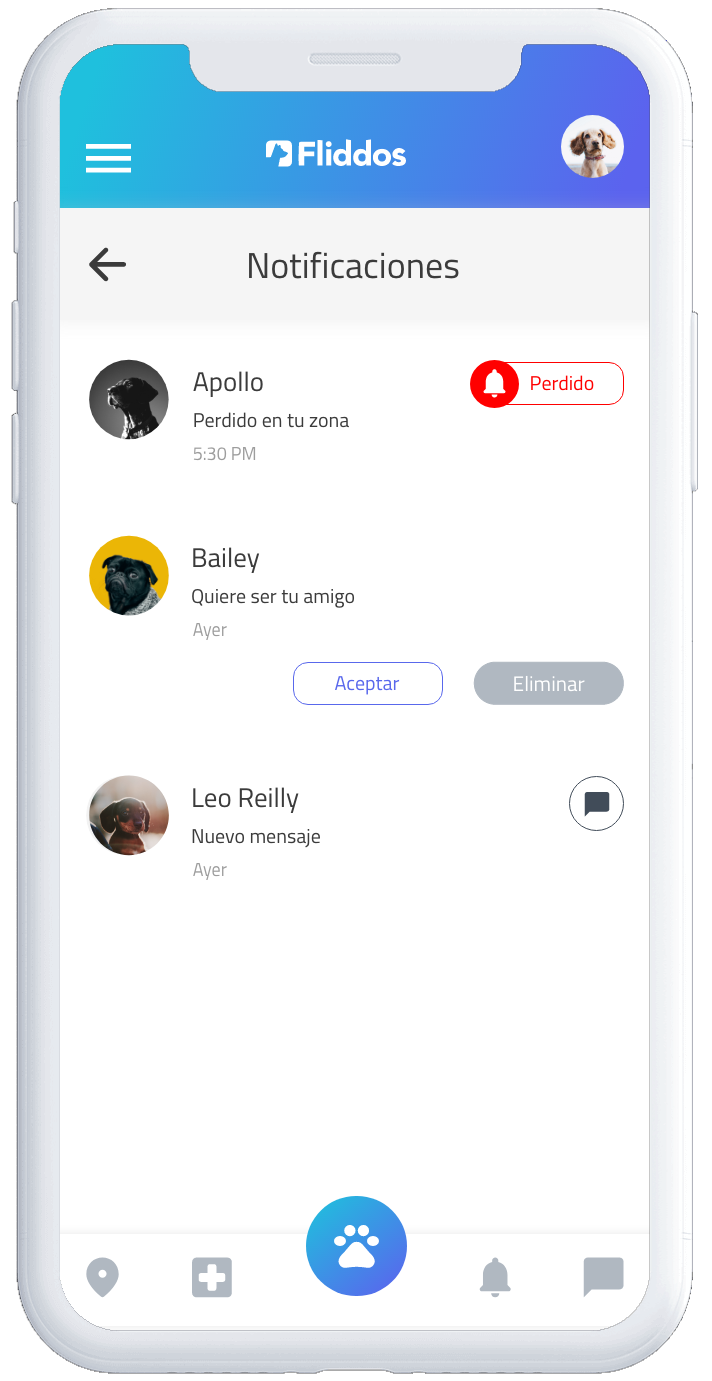Viewport: 712px width, 1381px height.
Task: Go back from Notificaciones
Action: 107,265
